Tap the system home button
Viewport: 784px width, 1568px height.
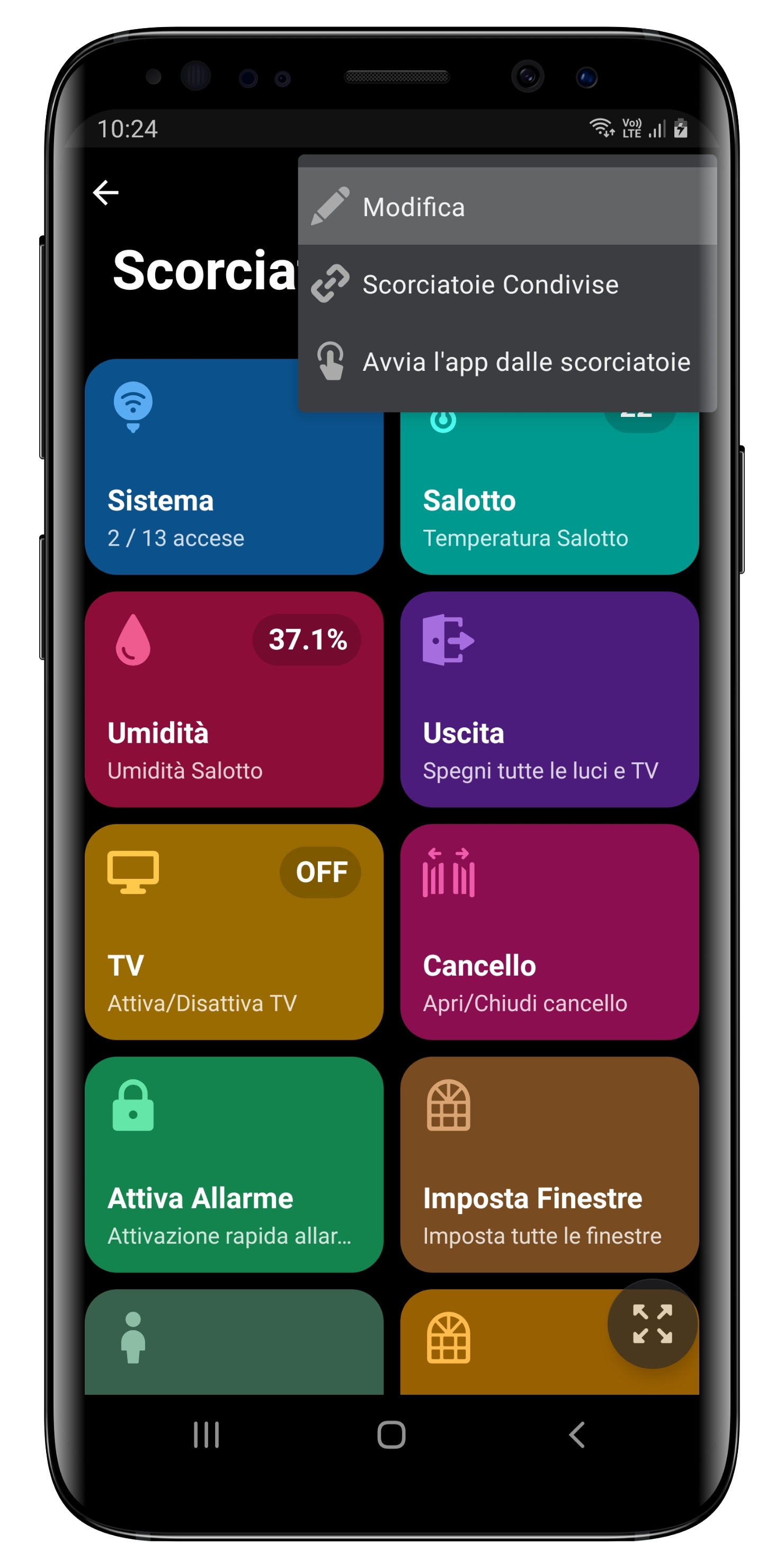coord(391,1435)
